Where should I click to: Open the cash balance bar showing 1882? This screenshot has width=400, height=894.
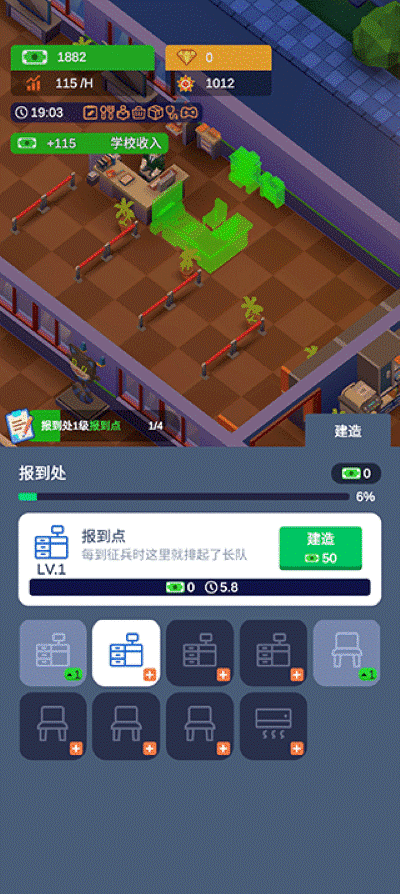click(83, 58)
